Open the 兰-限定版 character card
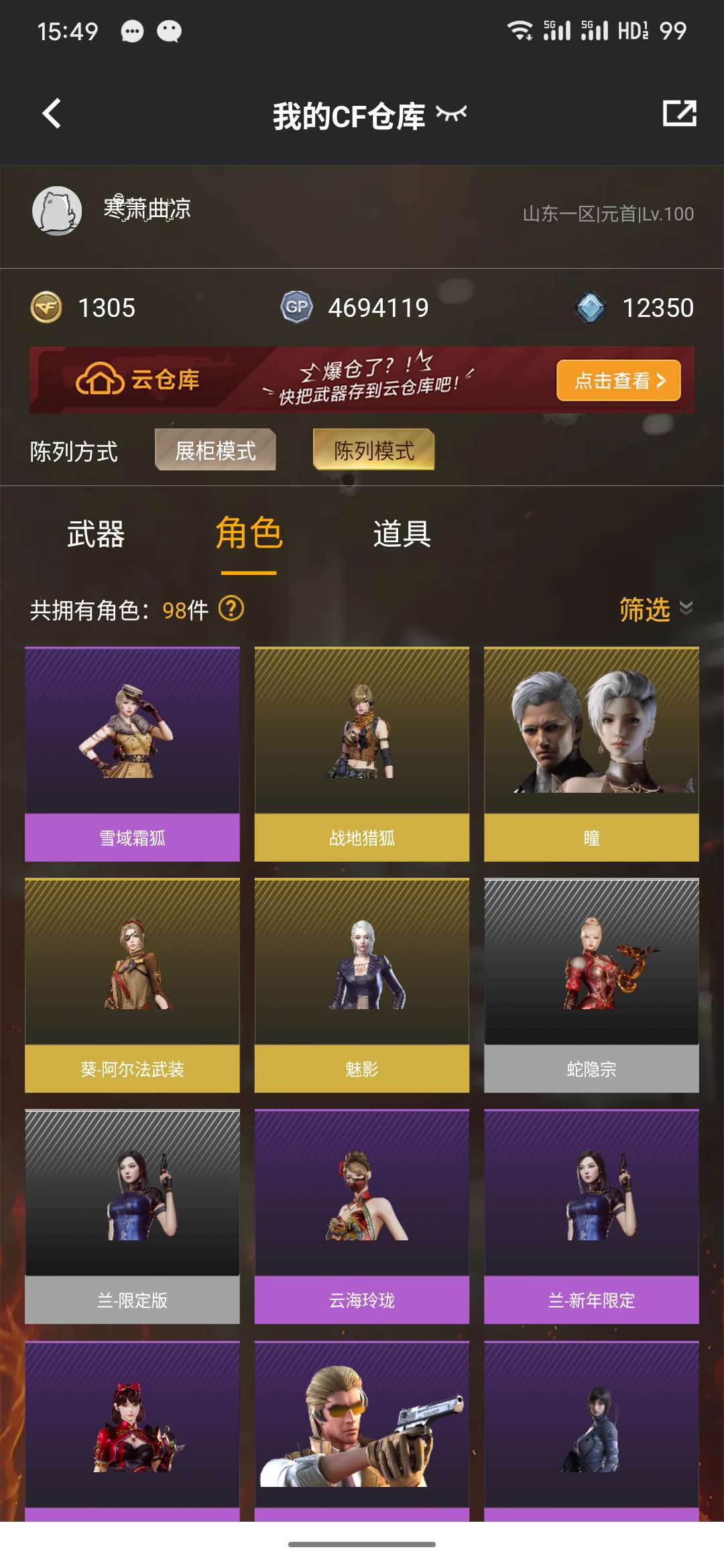Screen dimensions: 724x1568 pyautogui.click(x=132, y=1216)
